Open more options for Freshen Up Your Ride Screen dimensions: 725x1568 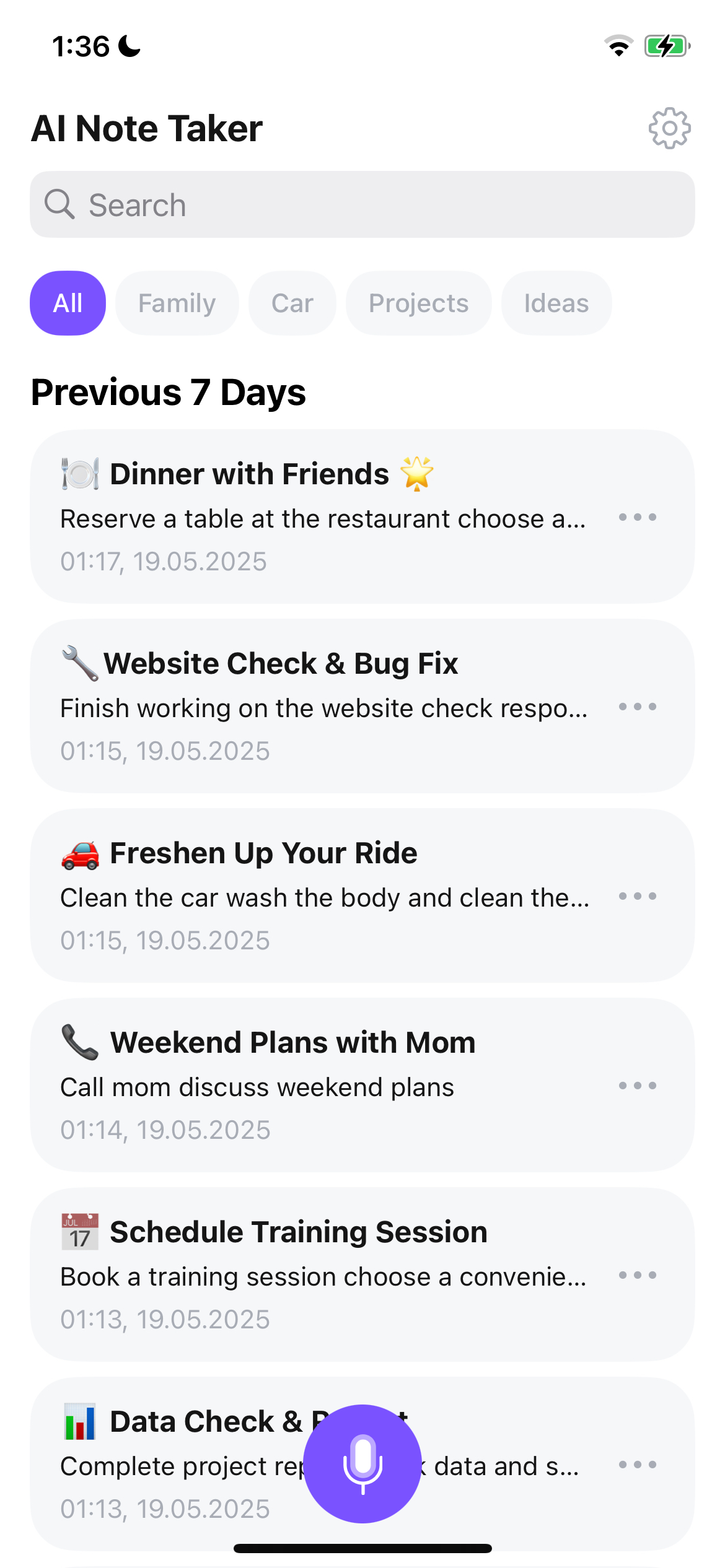638,896
